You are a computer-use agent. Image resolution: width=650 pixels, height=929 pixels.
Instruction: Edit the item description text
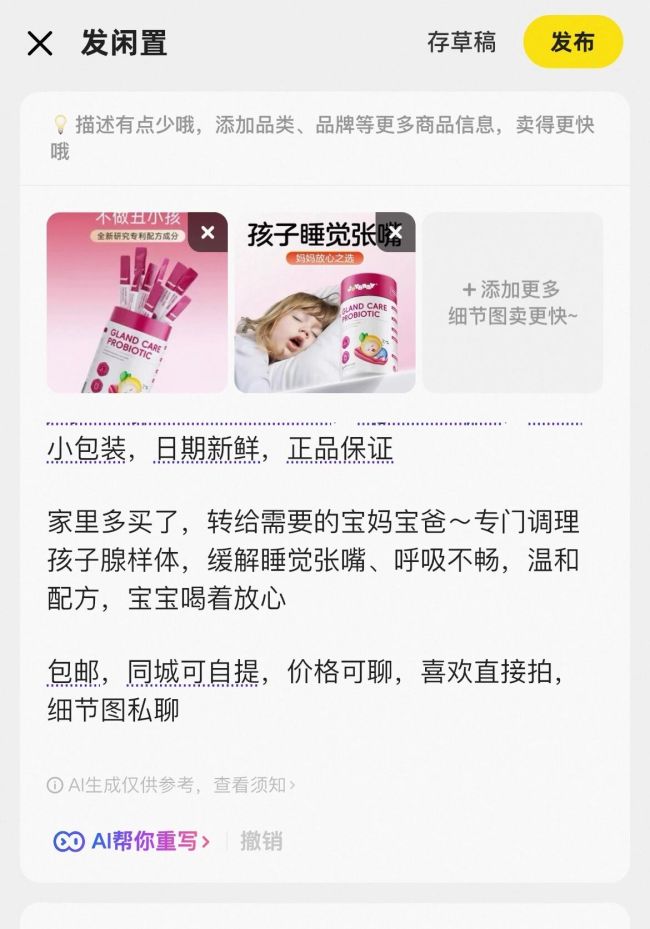pyautogui.click(x=312, y=580)
